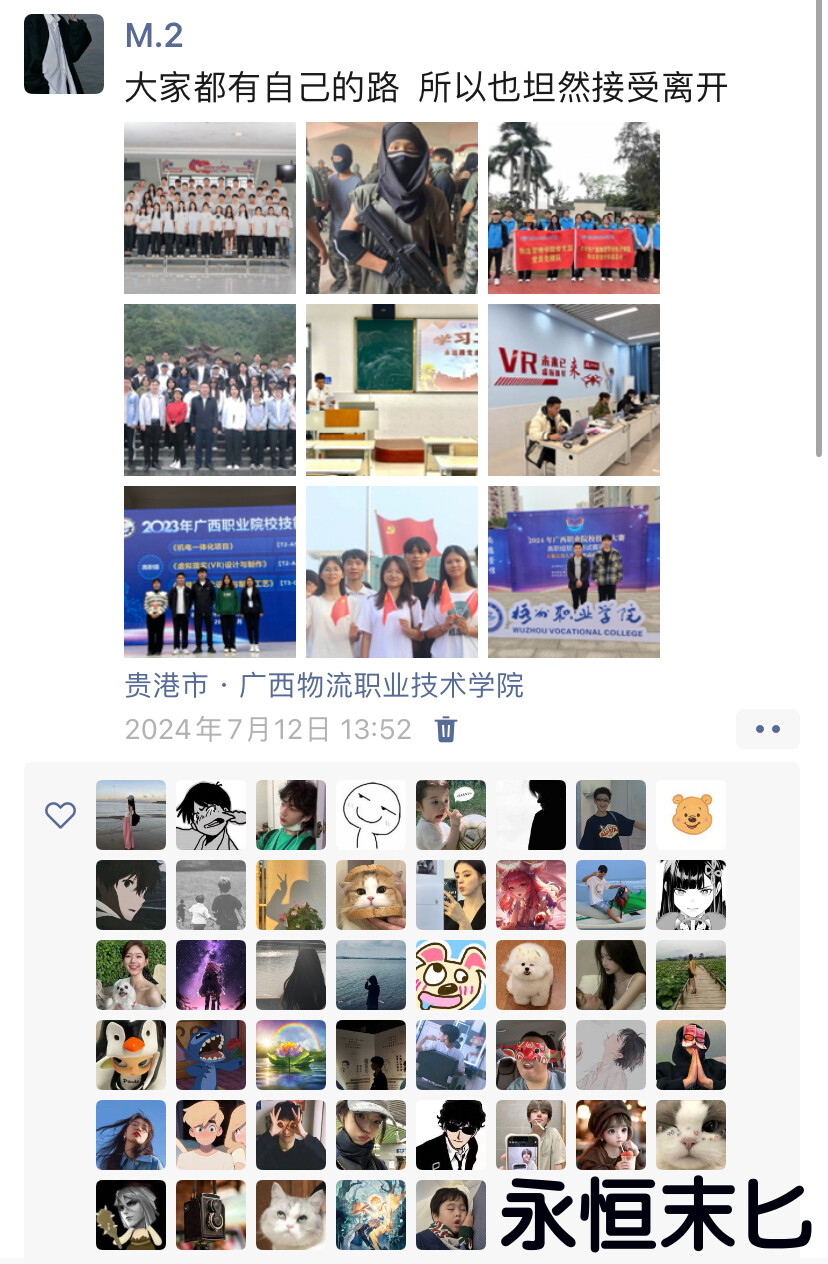
Task: View the VR lab photo
Action: (x=574, y=390)
